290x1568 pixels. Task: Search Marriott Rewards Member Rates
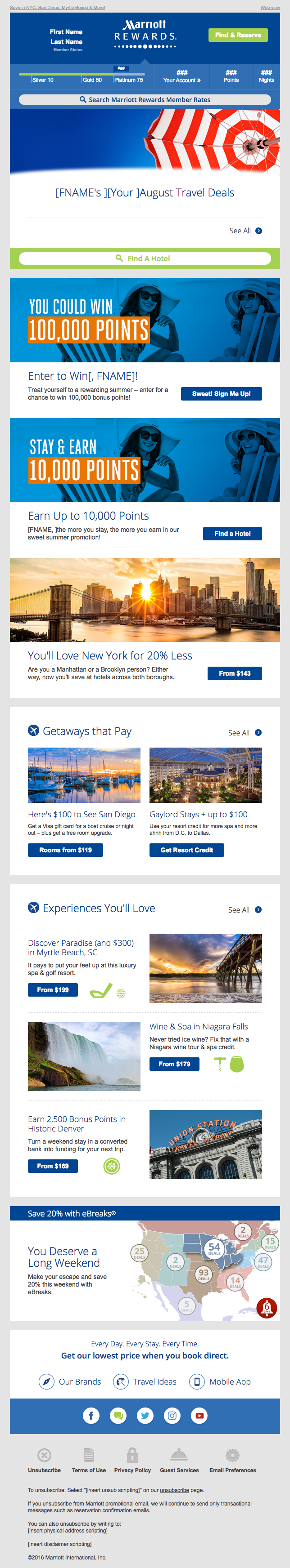(x=145, y=99)
